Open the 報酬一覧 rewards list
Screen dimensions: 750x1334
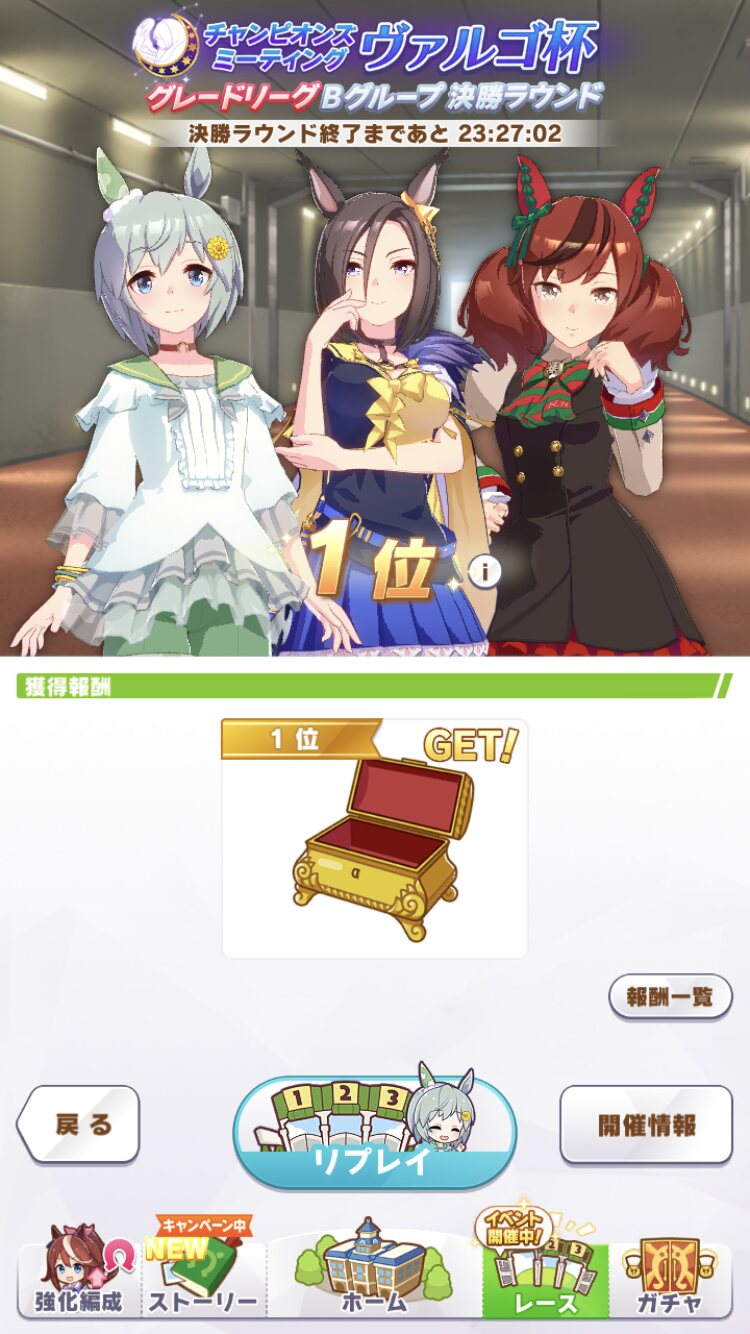(670, 997)
